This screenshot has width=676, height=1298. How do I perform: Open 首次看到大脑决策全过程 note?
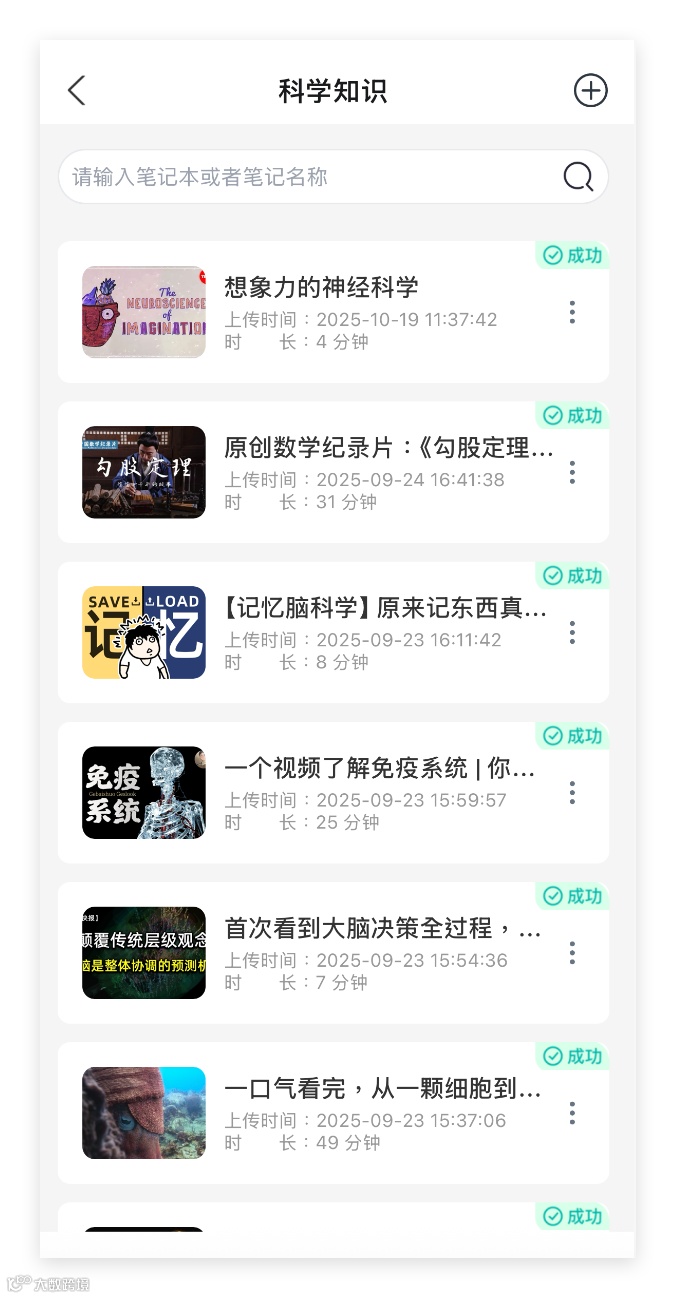[x=382, y=929]
